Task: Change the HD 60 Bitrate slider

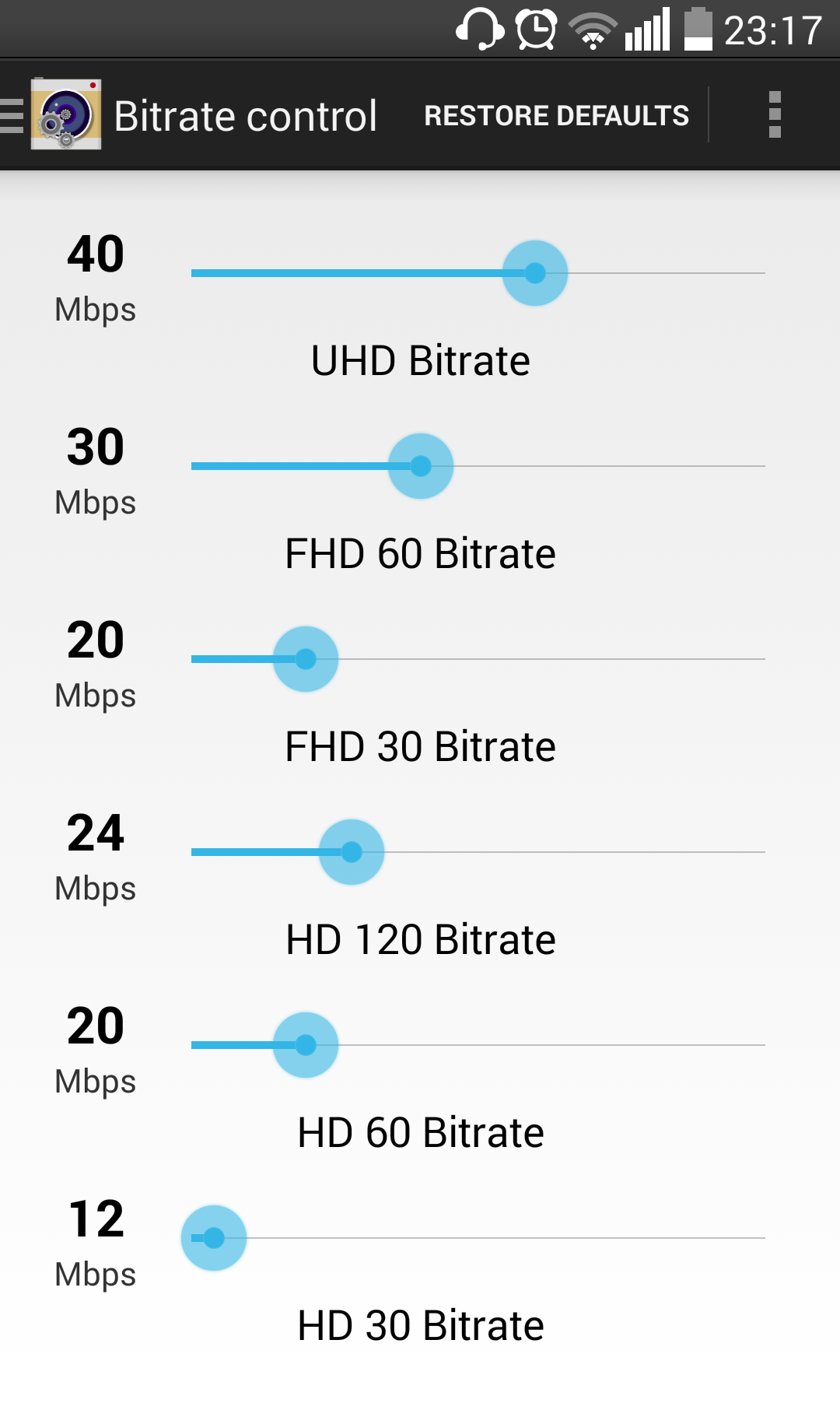Action: click(478, 1045)
